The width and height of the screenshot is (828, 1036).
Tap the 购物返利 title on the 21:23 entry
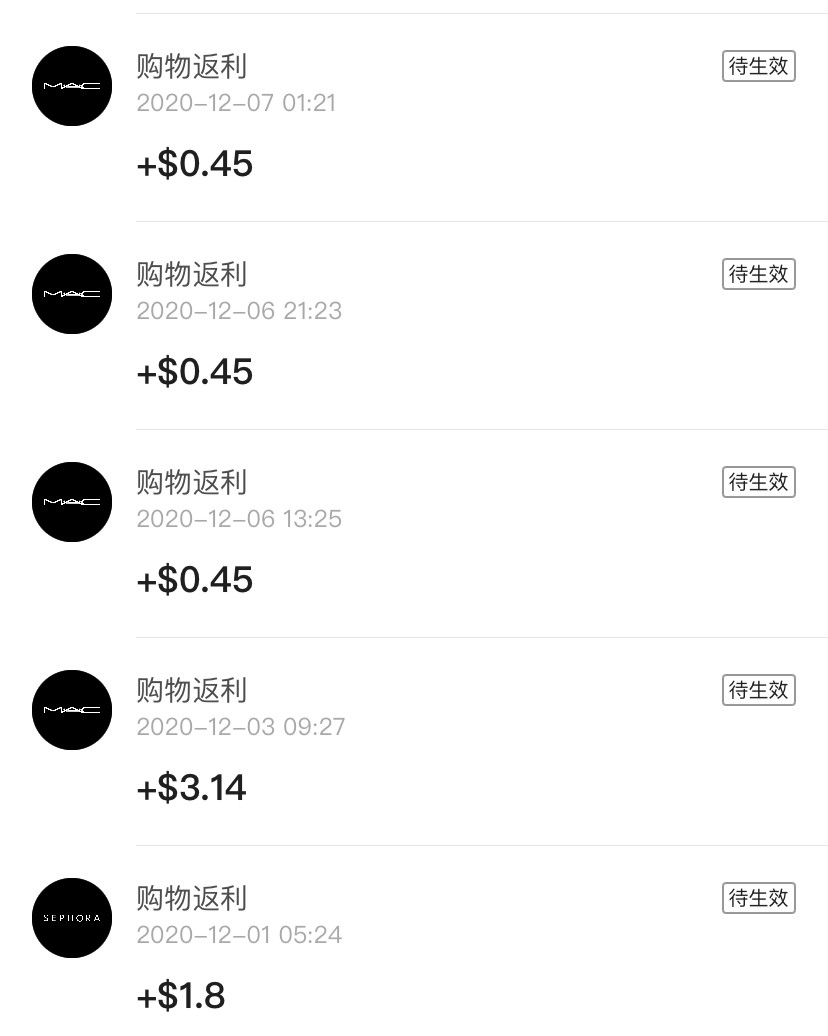click(x=190, y=276)
